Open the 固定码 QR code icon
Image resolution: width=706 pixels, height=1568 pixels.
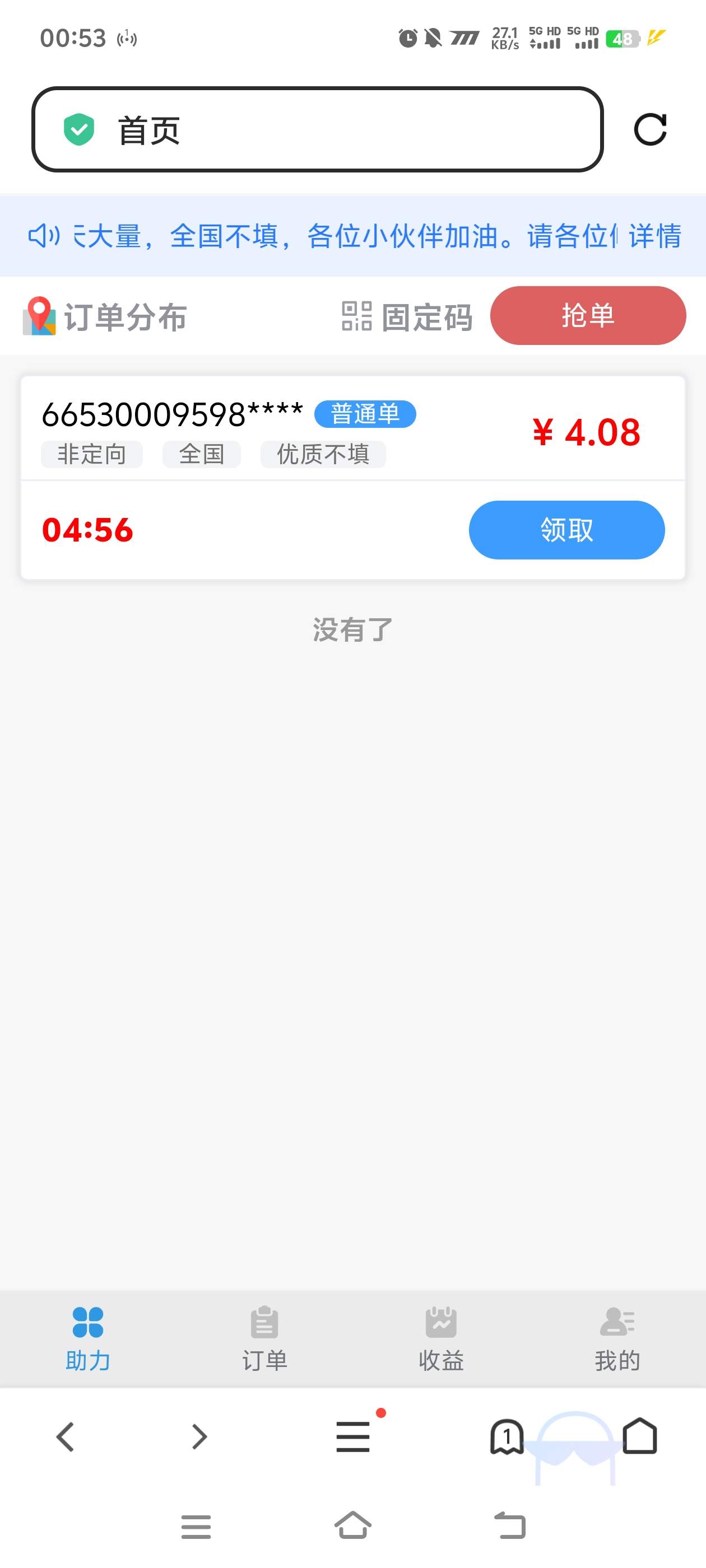point(356,316)
